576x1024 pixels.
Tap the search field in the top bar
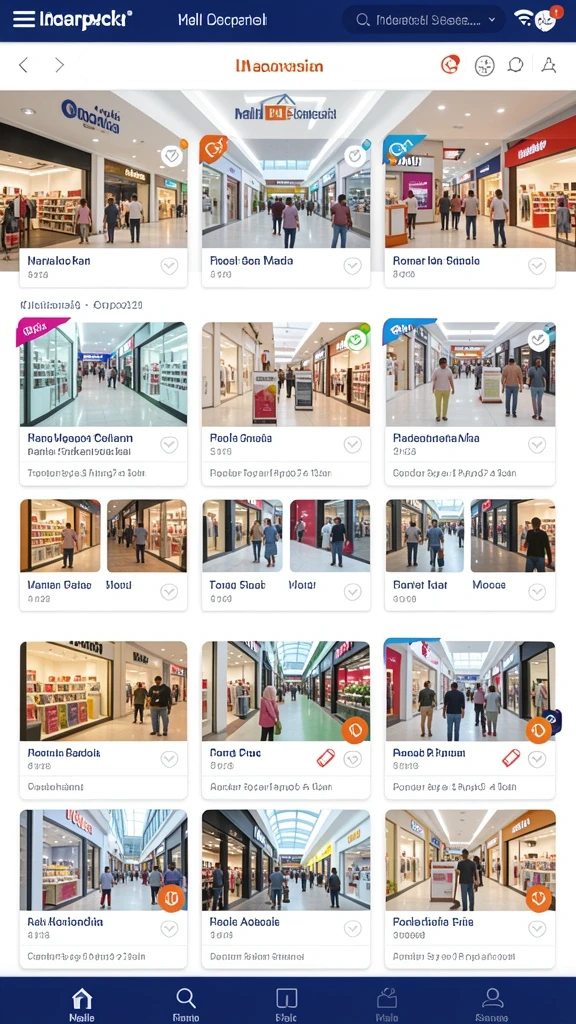click(423, 20)
